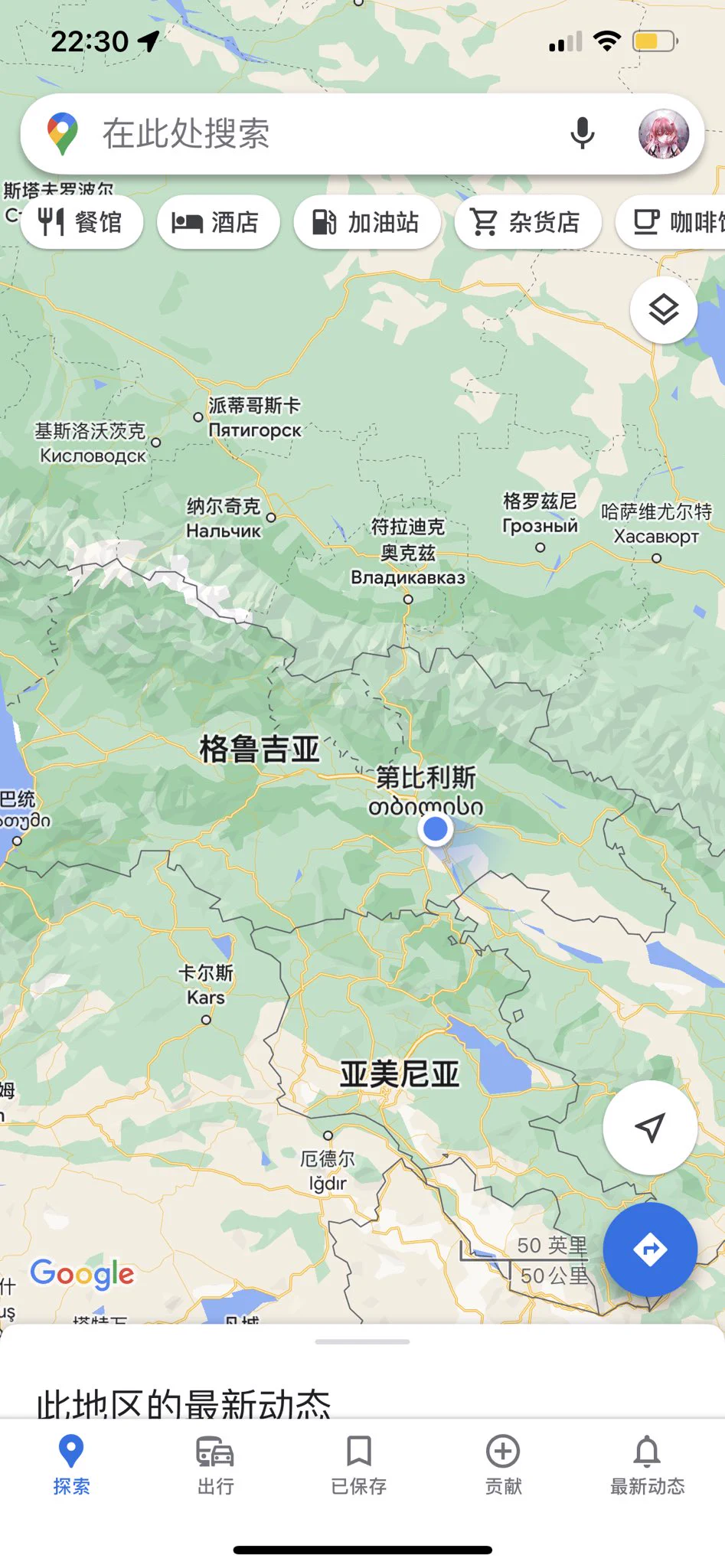
Task: Tap the blue current-location dot near 第比利斯
Action: (436, 829)
